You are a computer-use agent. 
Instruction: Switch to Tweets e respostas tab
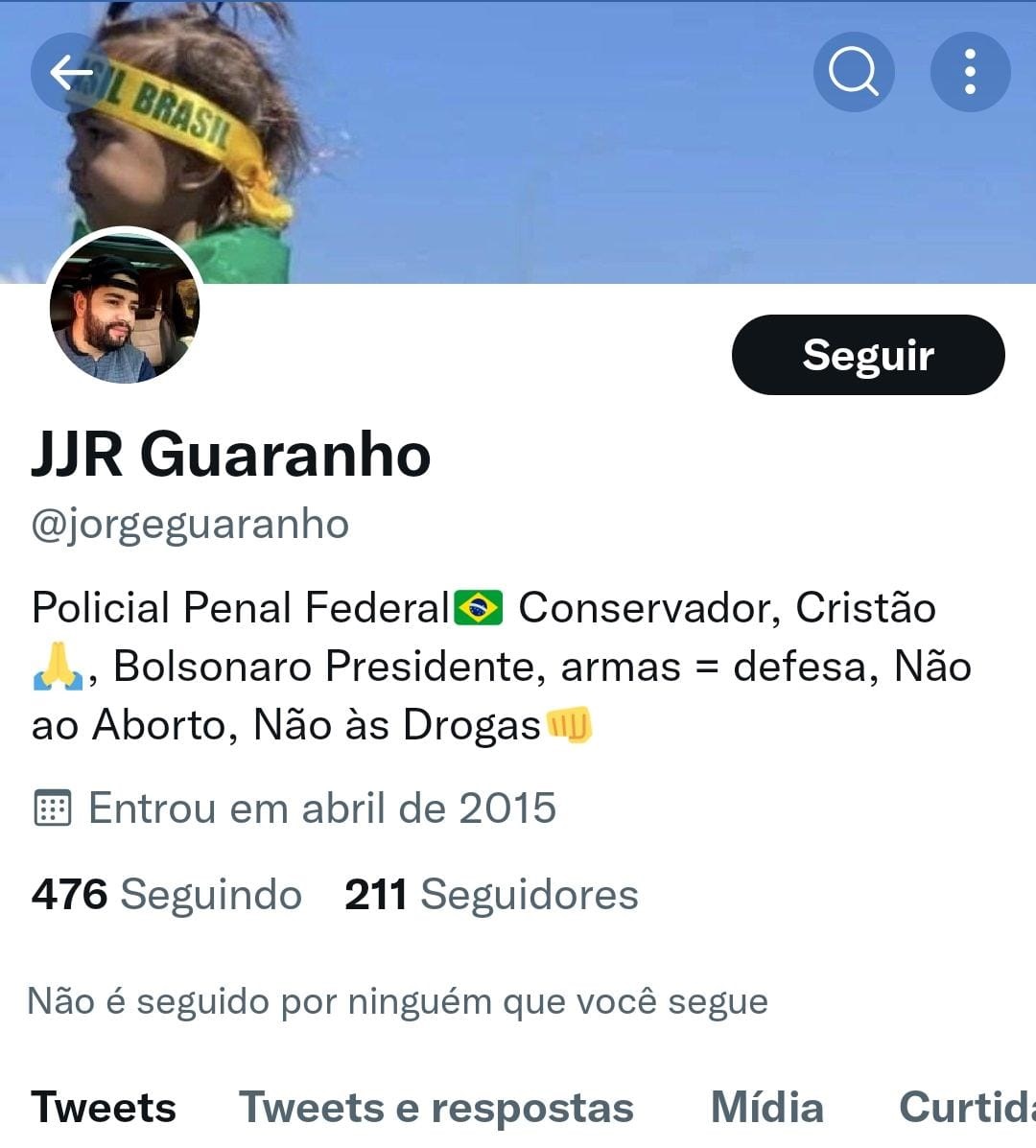[x=436, y=1108]
